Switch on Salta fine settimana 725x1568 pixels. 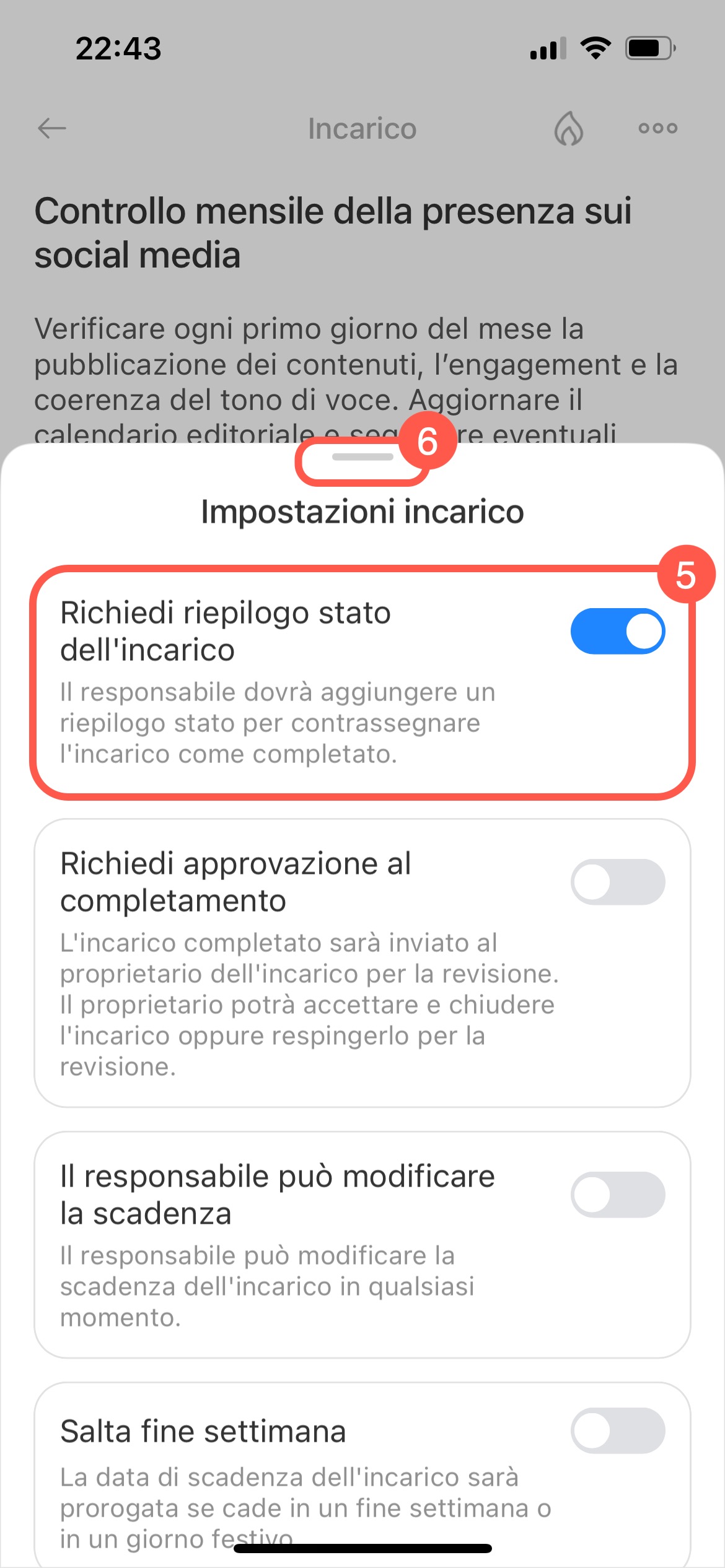click(x=617, y=1431)
